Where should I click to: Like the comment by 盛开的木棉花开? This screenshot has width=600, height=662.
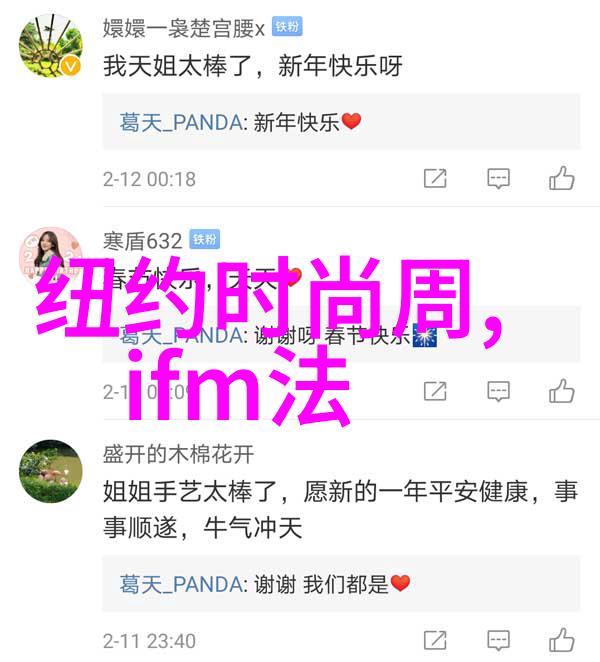561,640
